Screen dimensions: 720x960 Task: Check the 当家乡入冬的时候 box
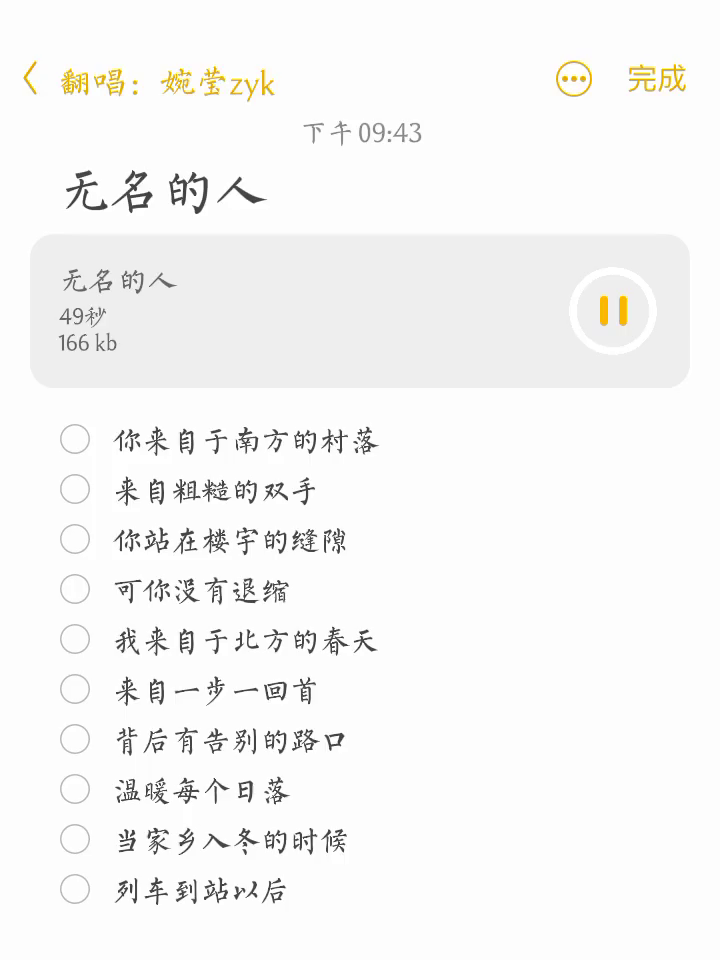pyautogui.click(x=75, y=839)
